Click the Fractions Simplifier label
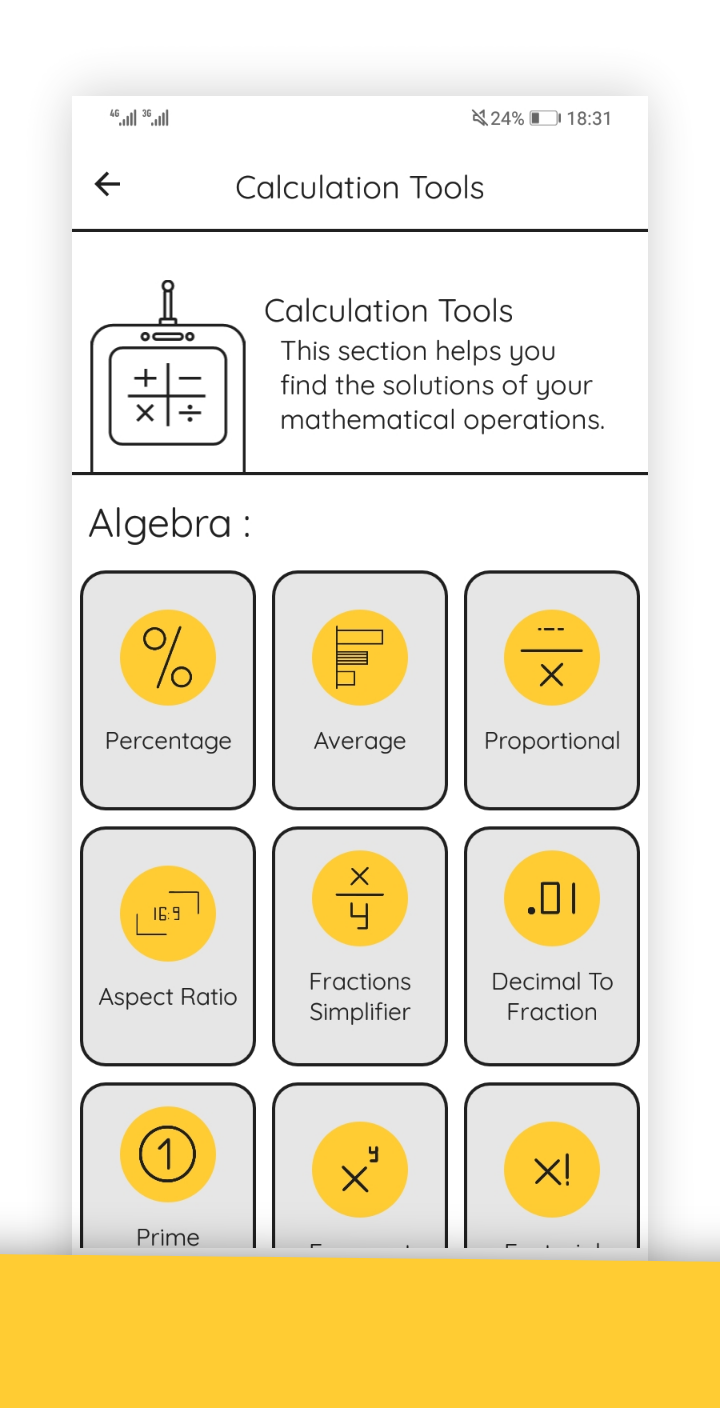Image resolution: width=720 pixels, height=1408 pixels. 360,996
